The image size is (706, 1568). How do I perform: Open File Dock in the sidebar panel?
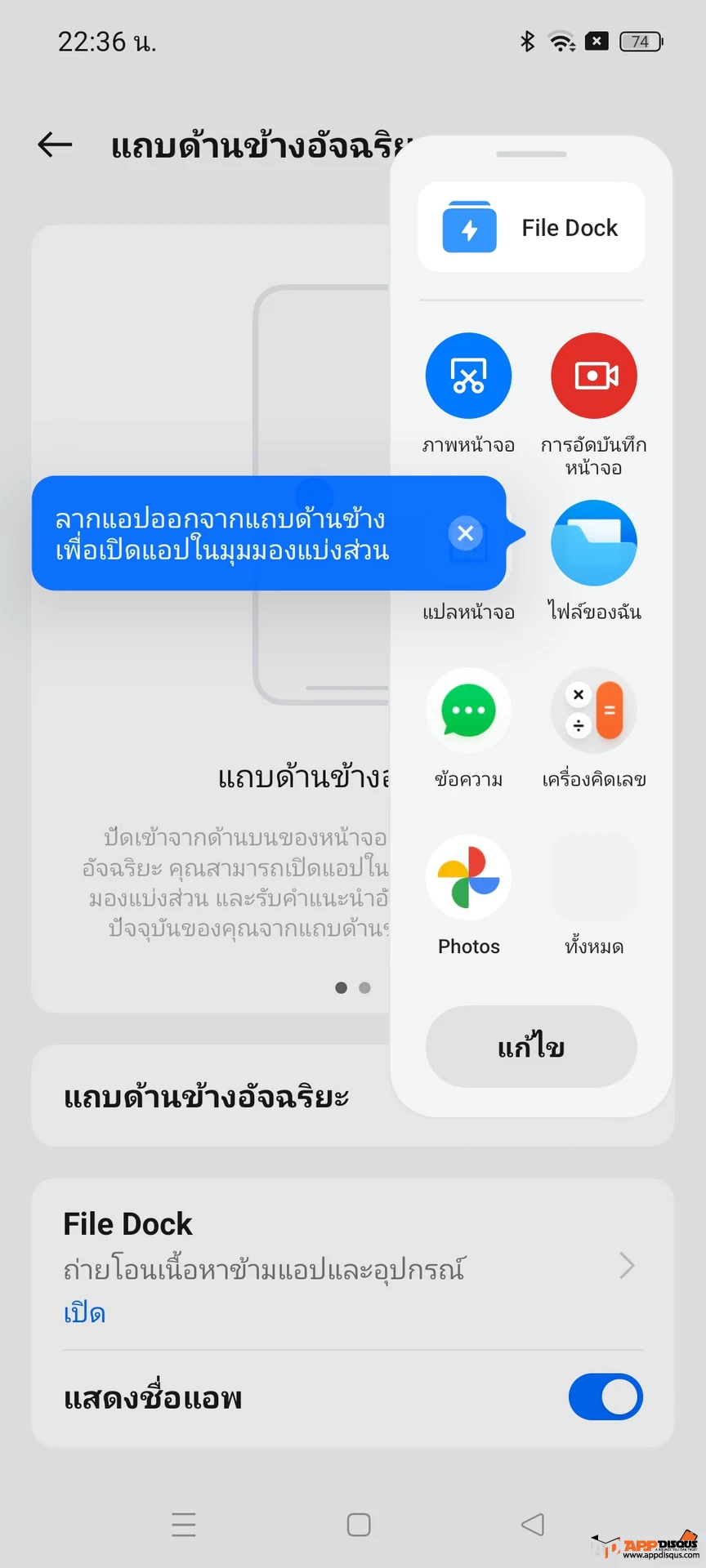531,228
